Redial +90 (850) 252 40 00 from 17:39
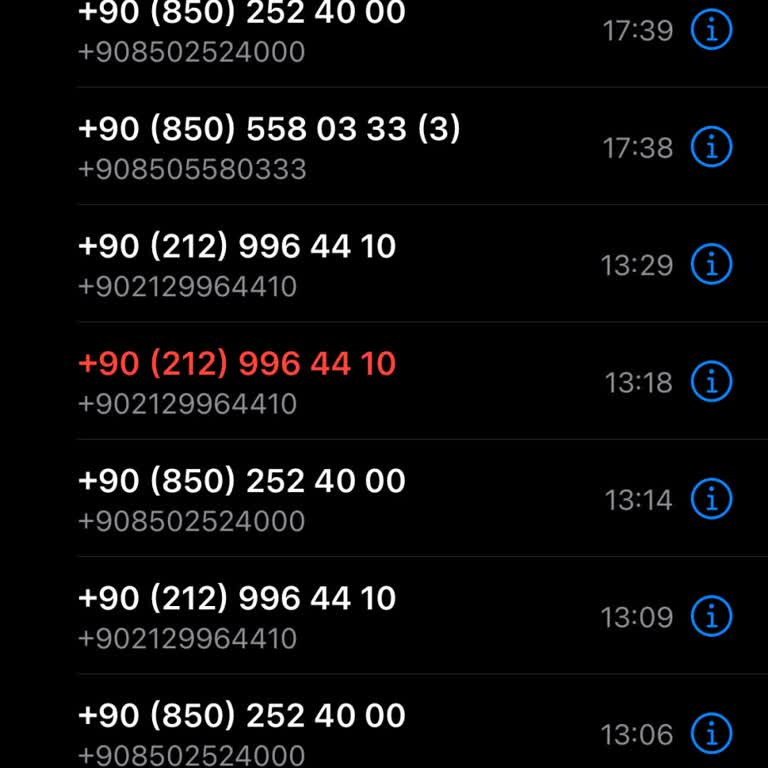The image size is (768, 768). click(241, 30)
